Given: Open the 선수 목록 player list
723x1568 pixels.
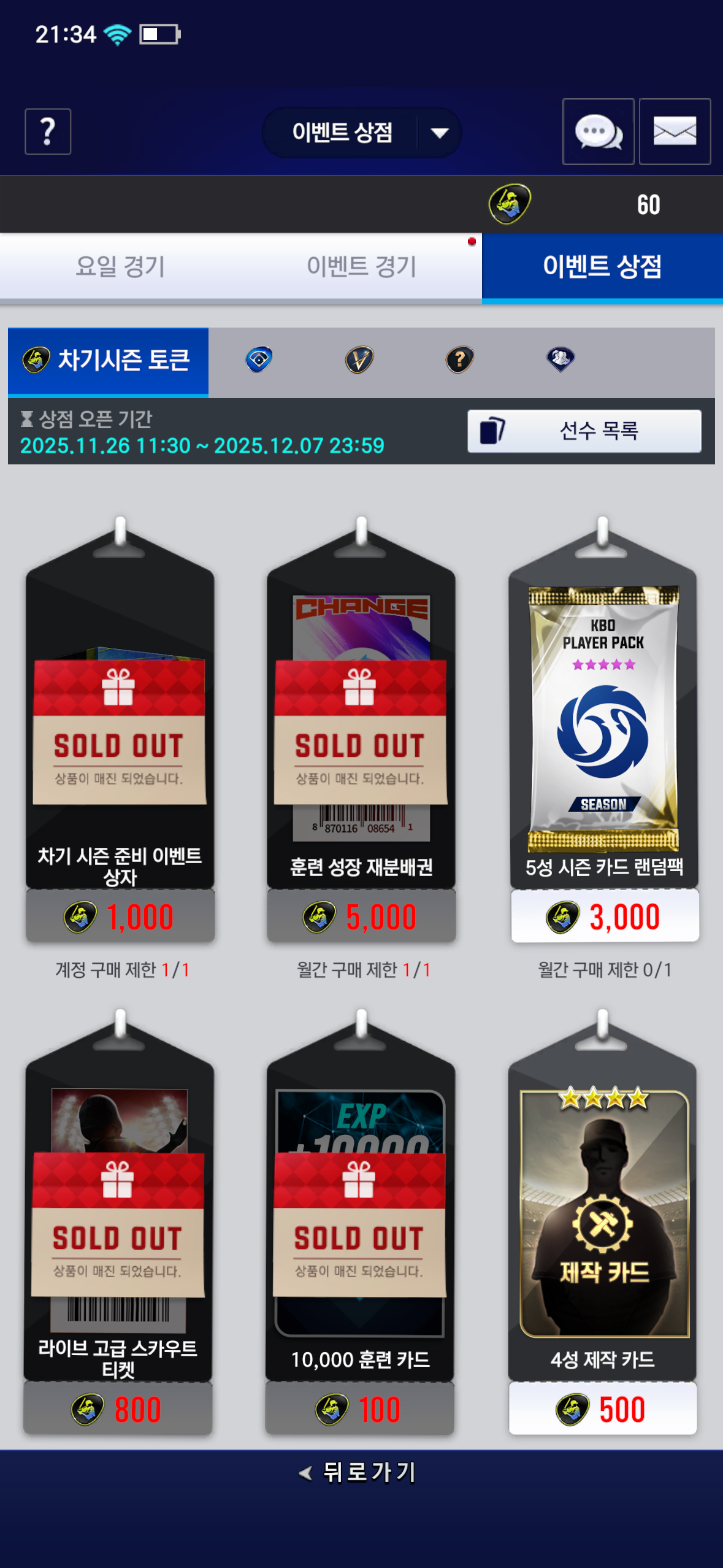Looking at the screenshot, I should click(x=584, y=431).
